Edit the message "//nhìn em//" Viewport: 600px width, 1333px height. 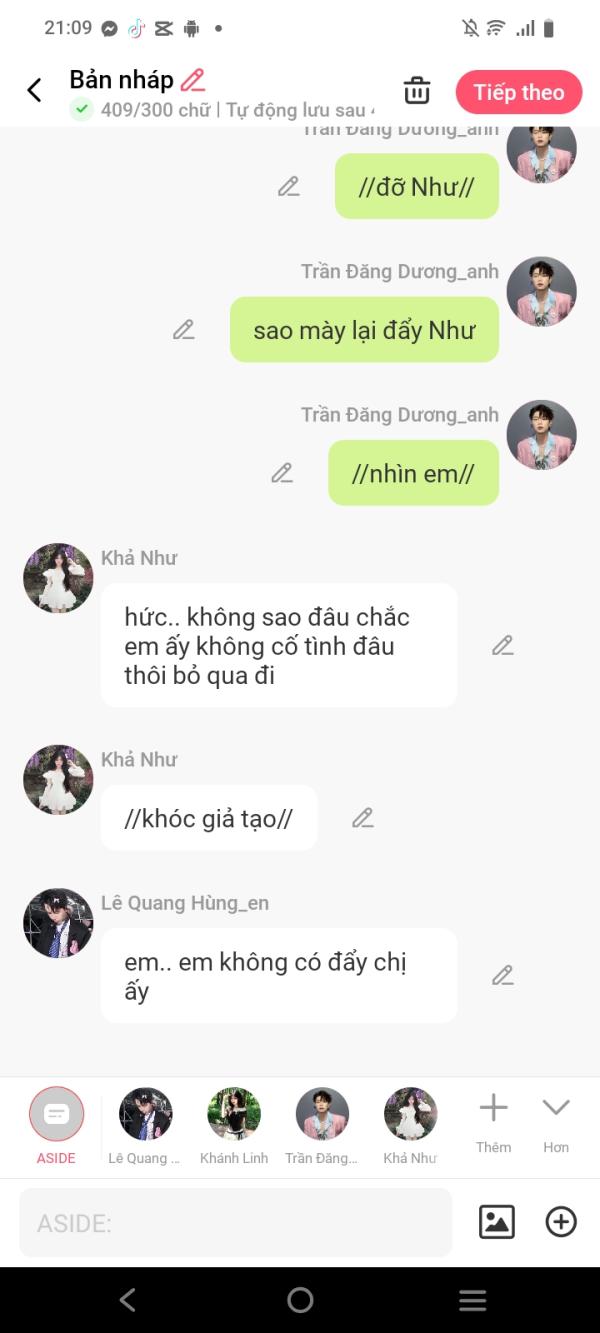(x=282, y=473)
